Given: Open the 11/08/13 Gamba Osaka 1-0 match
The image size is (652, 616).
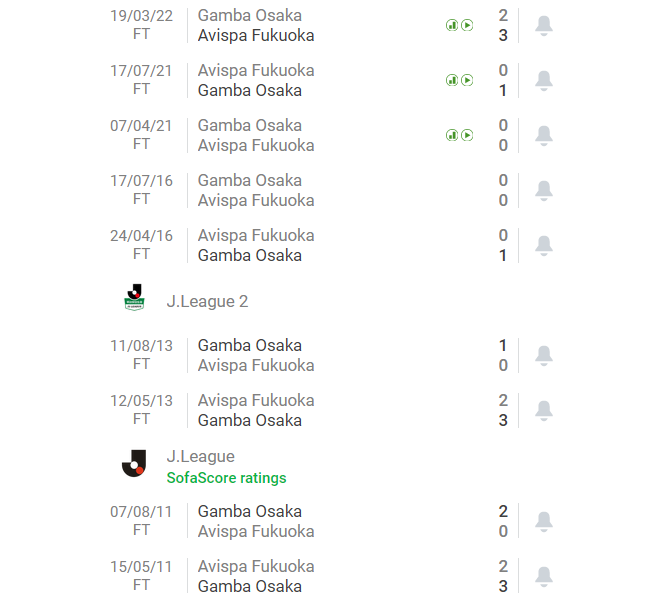Looking at the screenshot, I should coord(300,355).
